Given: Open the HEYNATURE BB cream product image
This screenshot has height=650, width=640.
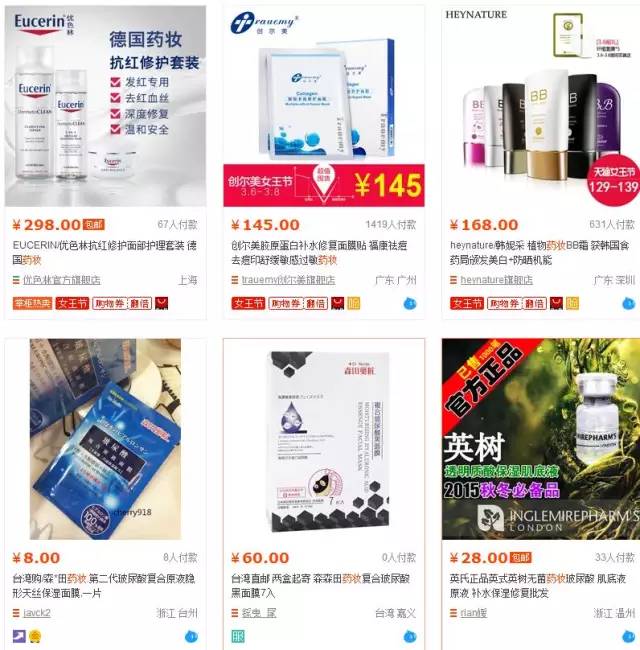Looking at the screenshot, I should [x=541, y=106].
